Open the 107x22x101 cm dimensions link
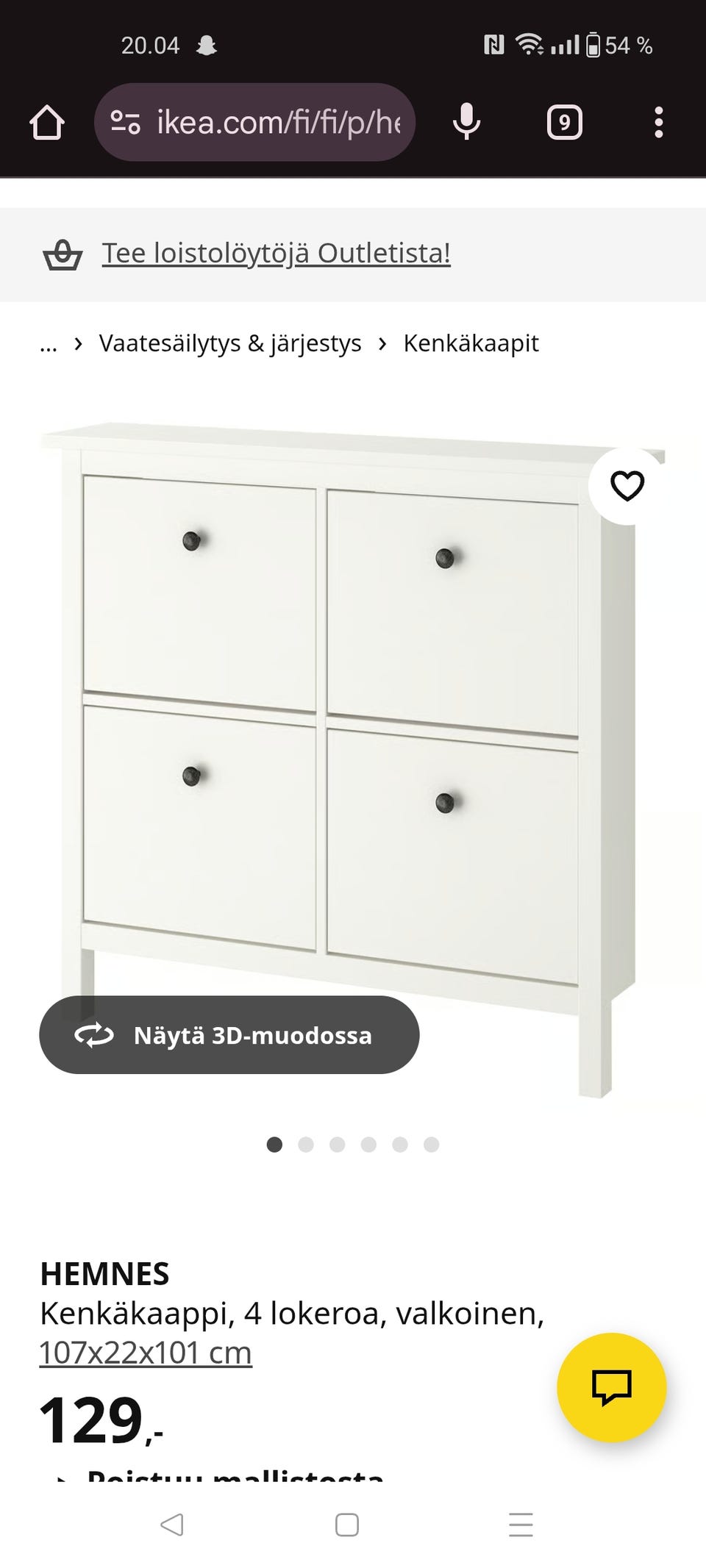This screenshot has width=706, height=1568. [x=146, y=1353]
